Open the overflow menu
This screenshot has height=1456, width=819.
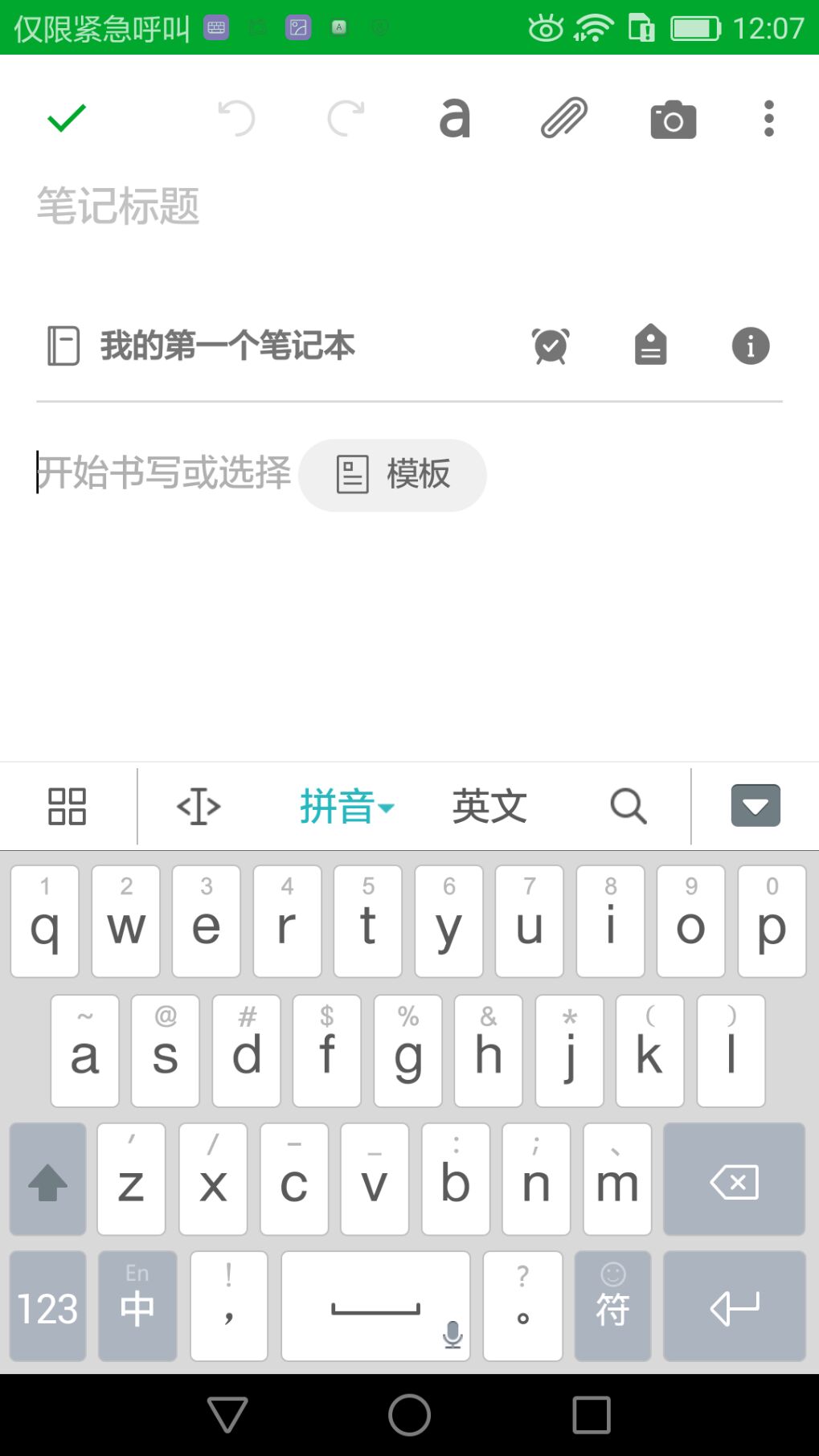(769, 118)
